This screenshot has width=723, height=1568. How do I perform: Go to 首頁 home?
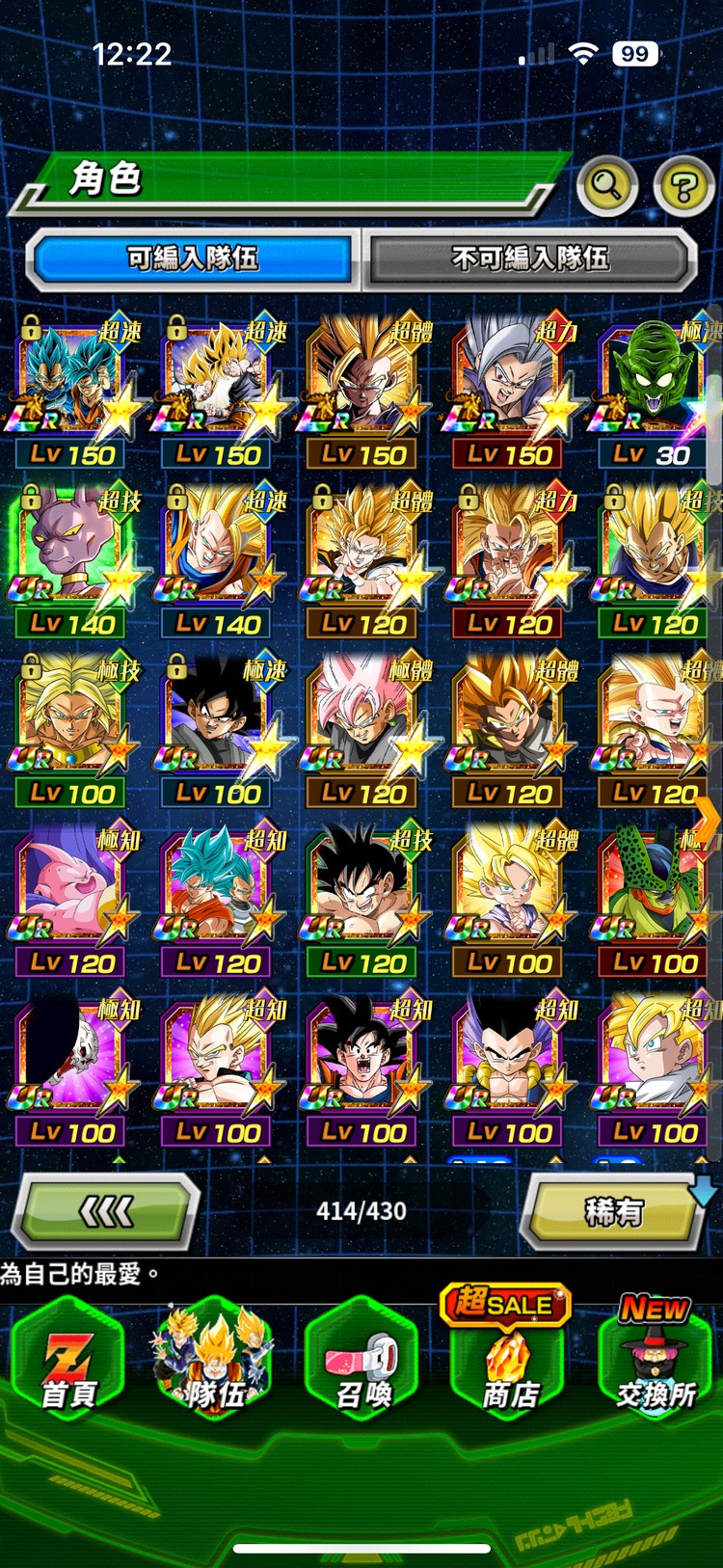pos(67,1362)
